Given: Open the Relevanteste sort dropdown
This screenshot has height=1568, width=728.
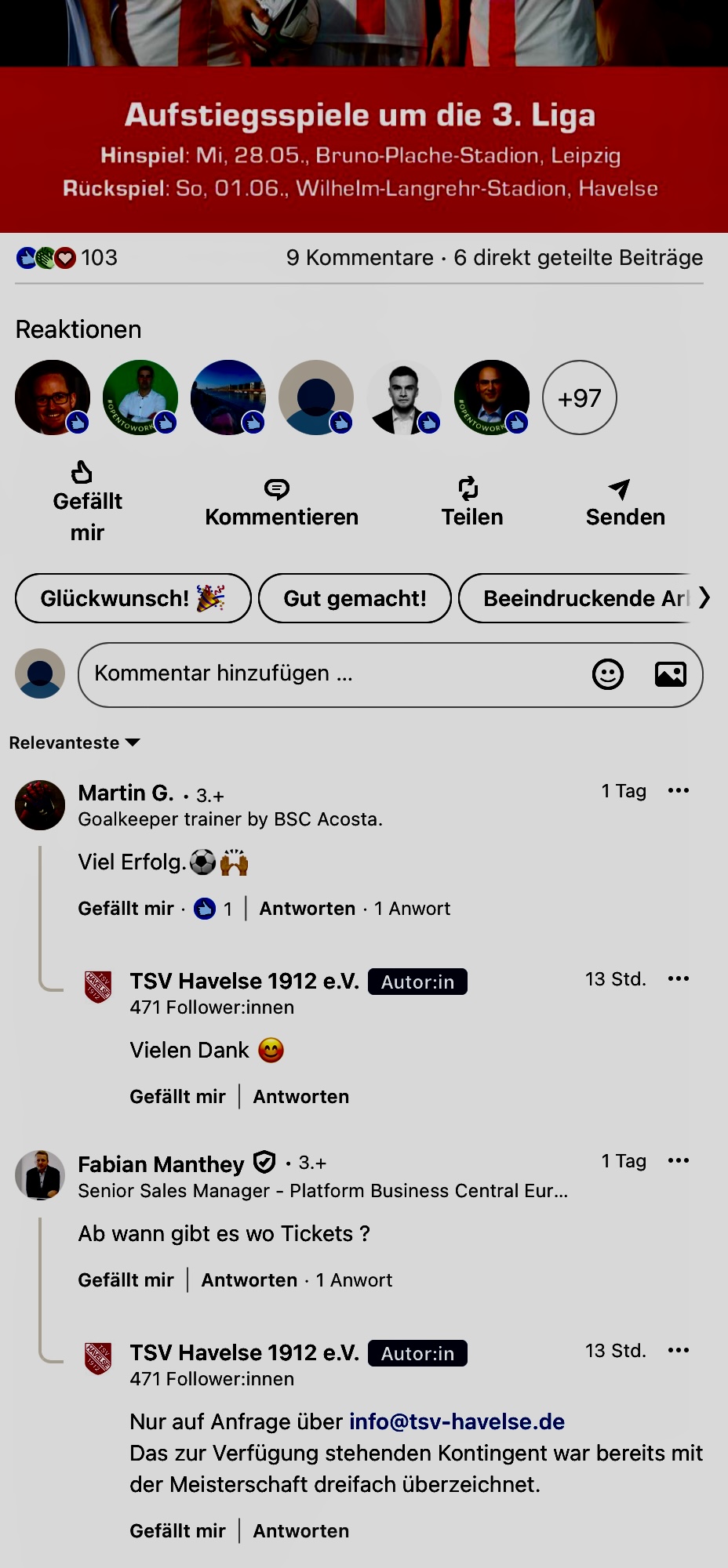Looking at the screenshot, I should (x=75, y=742).
